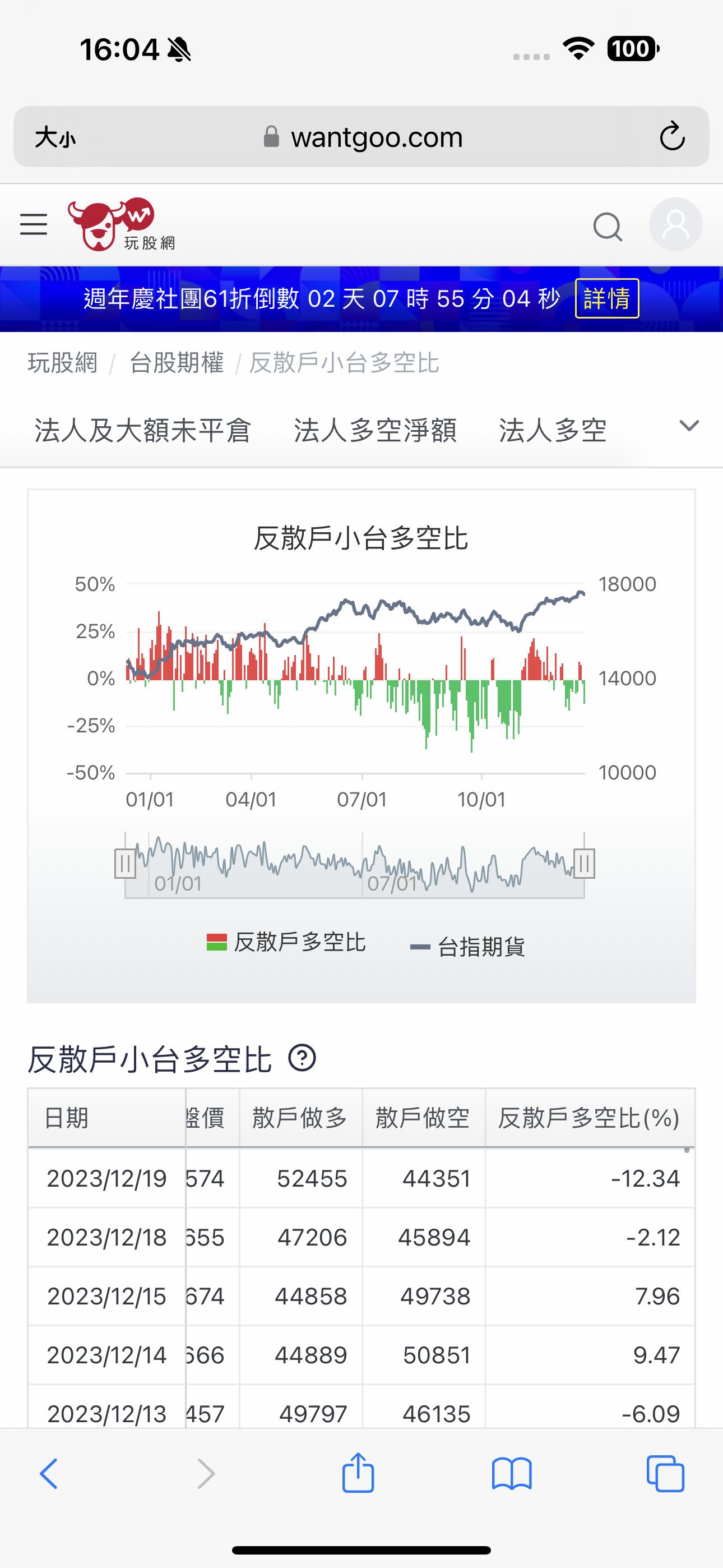Reload the page in Safari
The image size is (723, 1568).
[x=672, y=136]
